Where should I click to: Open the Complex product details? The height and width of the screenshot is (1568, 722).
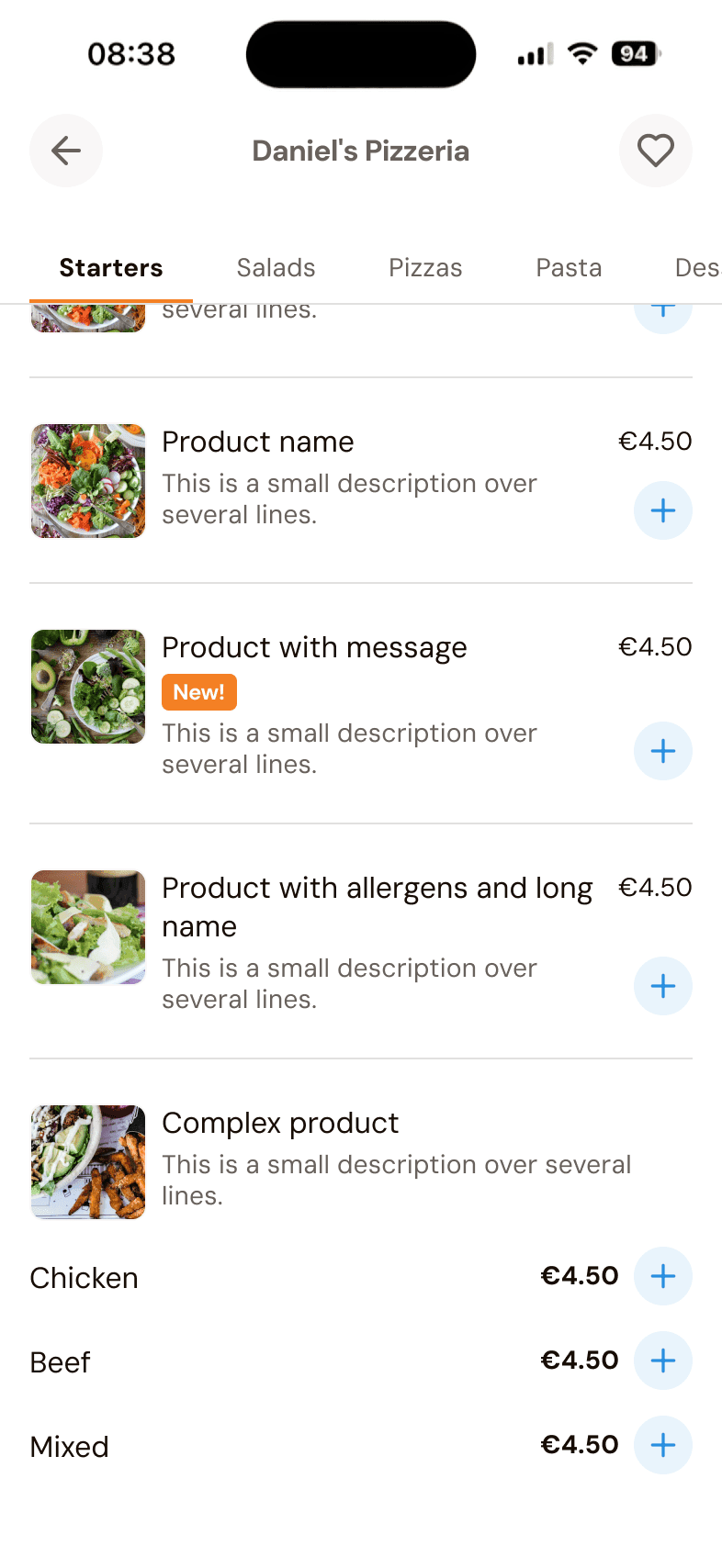361,1162
